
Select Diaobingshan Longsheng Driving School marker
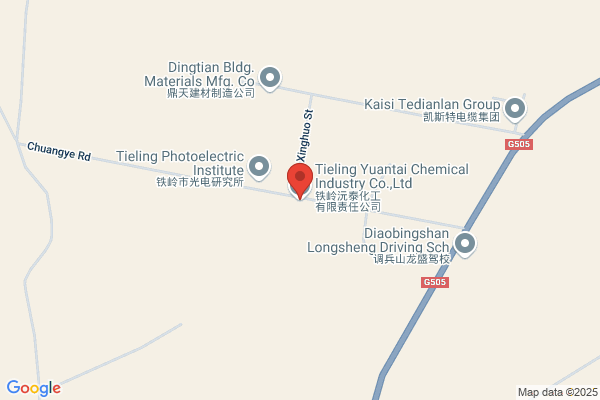465,245
